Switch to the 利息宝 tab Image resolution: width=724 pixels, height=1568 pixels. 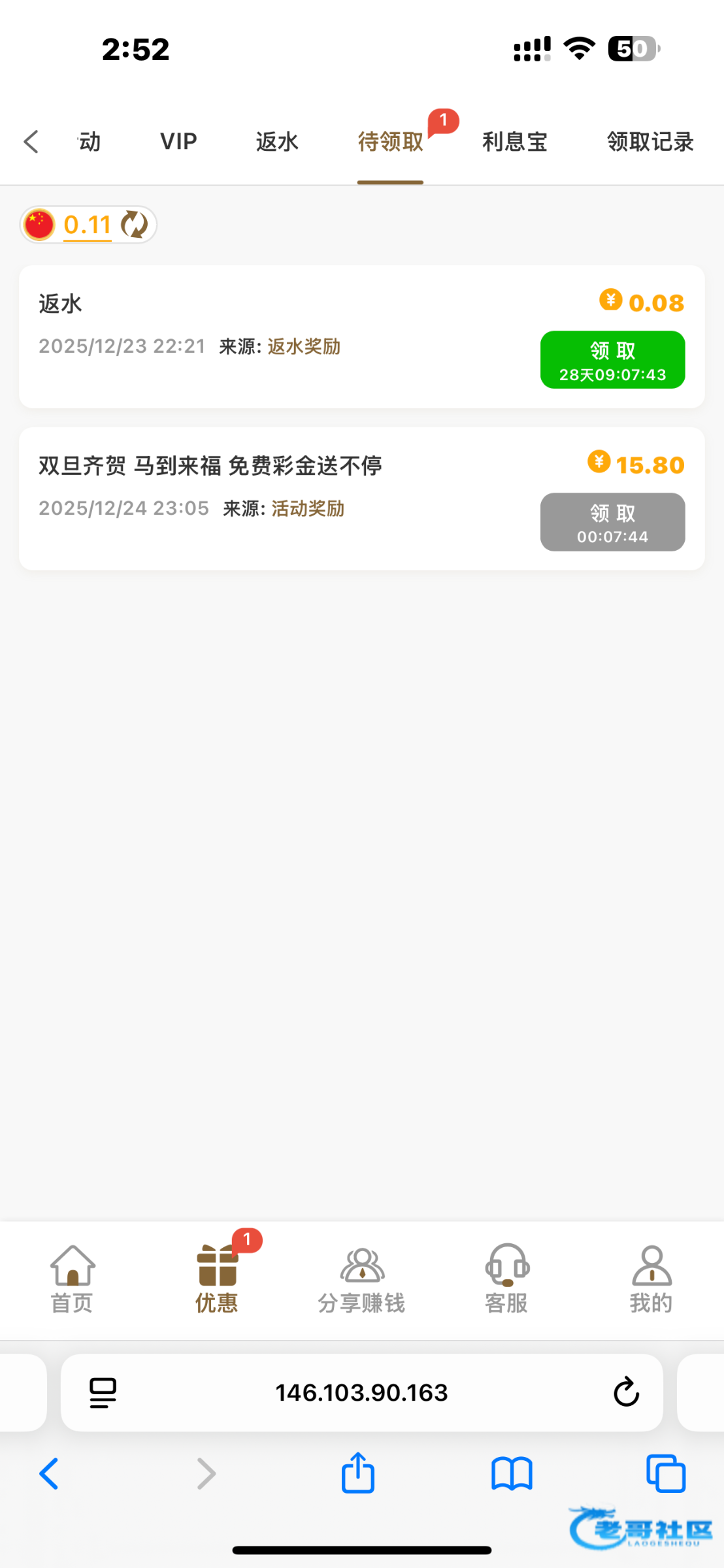514,141
